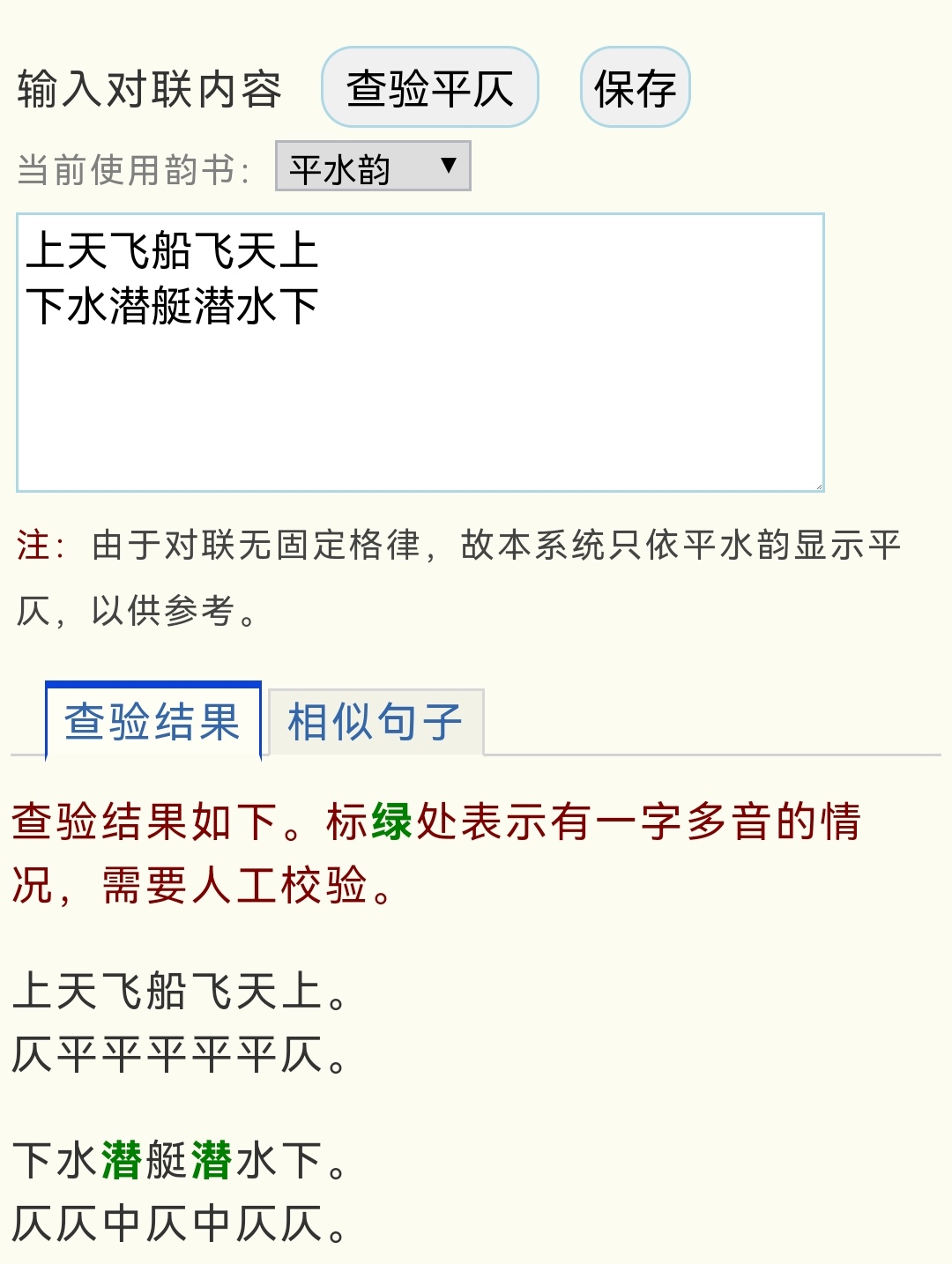Select the 查验结果 tab
Viewport: 952px width, 1264px height.
pyautogui.click(x=153, y=721)
